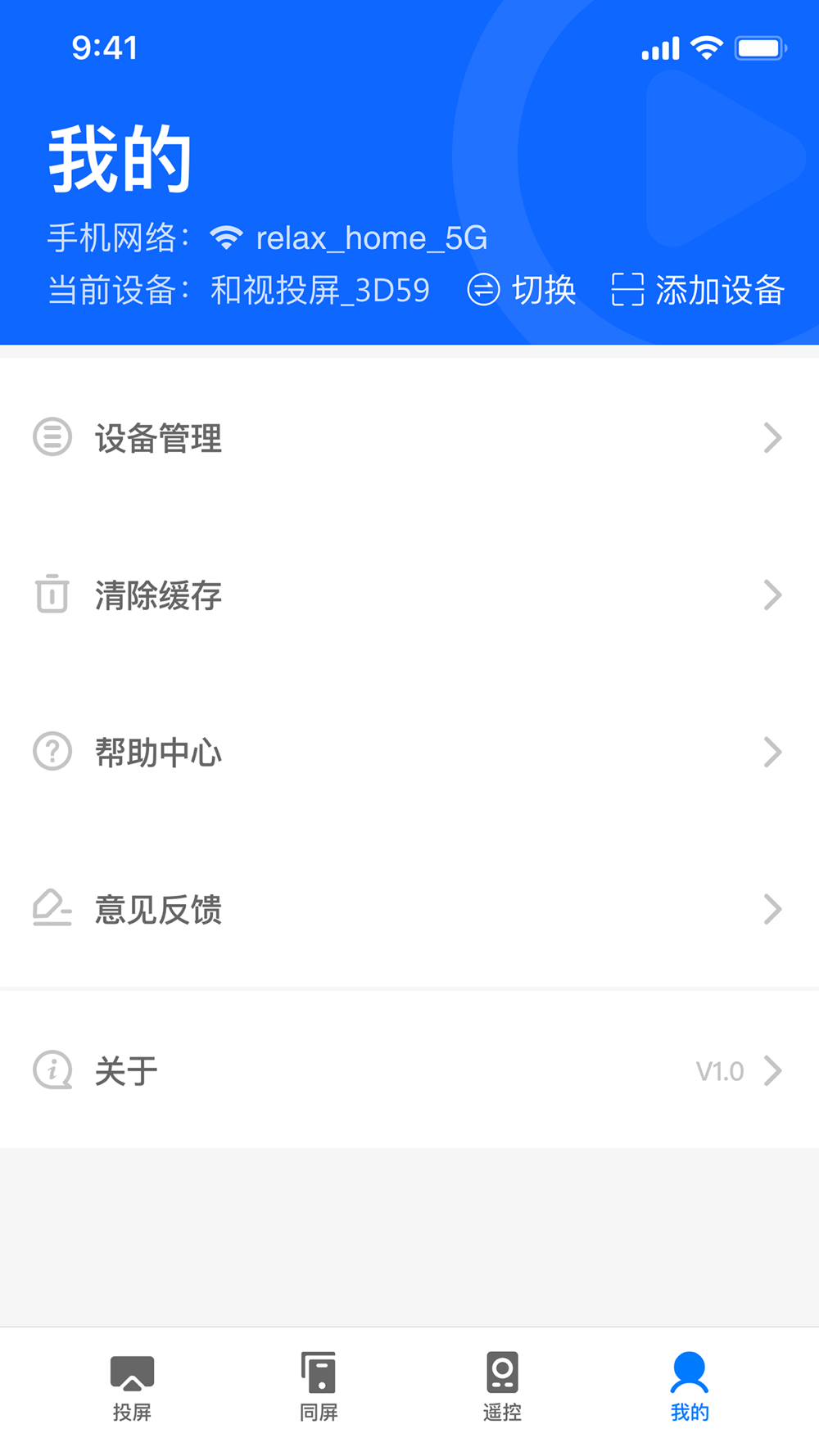Open the 关于 row showing V1.0

(x=409, y=1070)
